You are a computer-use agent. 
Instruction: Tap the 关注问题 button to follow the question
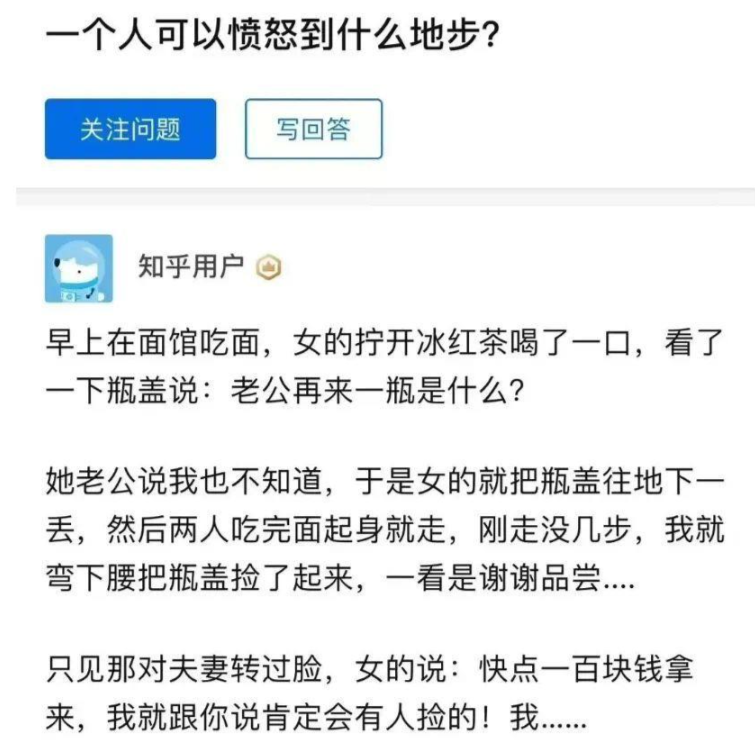(130, 129)
